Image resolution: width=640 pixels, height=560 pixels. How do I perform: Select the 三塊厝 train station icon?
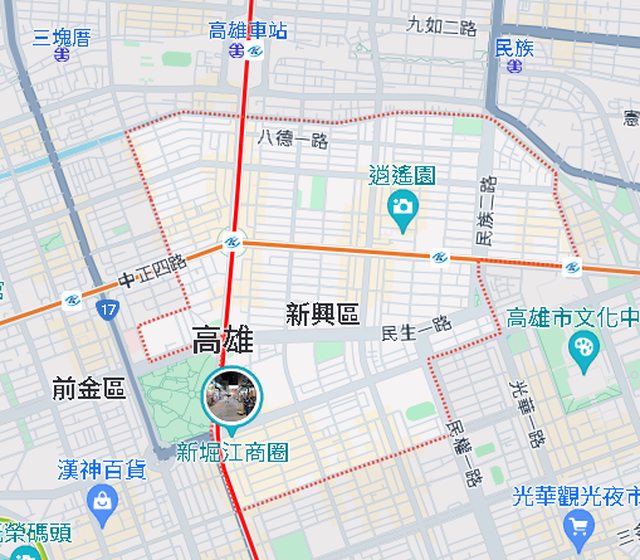(x=62, y=57)
